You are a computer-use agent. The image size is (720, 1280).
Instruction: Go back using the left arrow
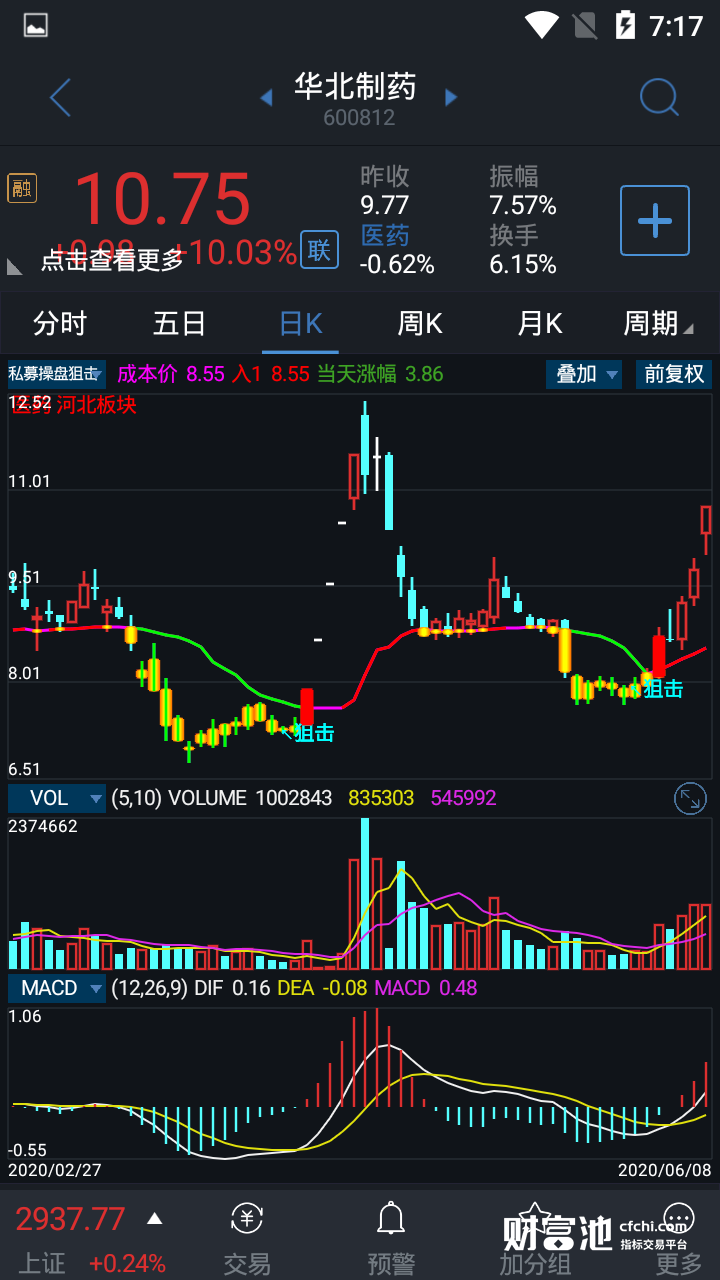(x=60, y=98)
